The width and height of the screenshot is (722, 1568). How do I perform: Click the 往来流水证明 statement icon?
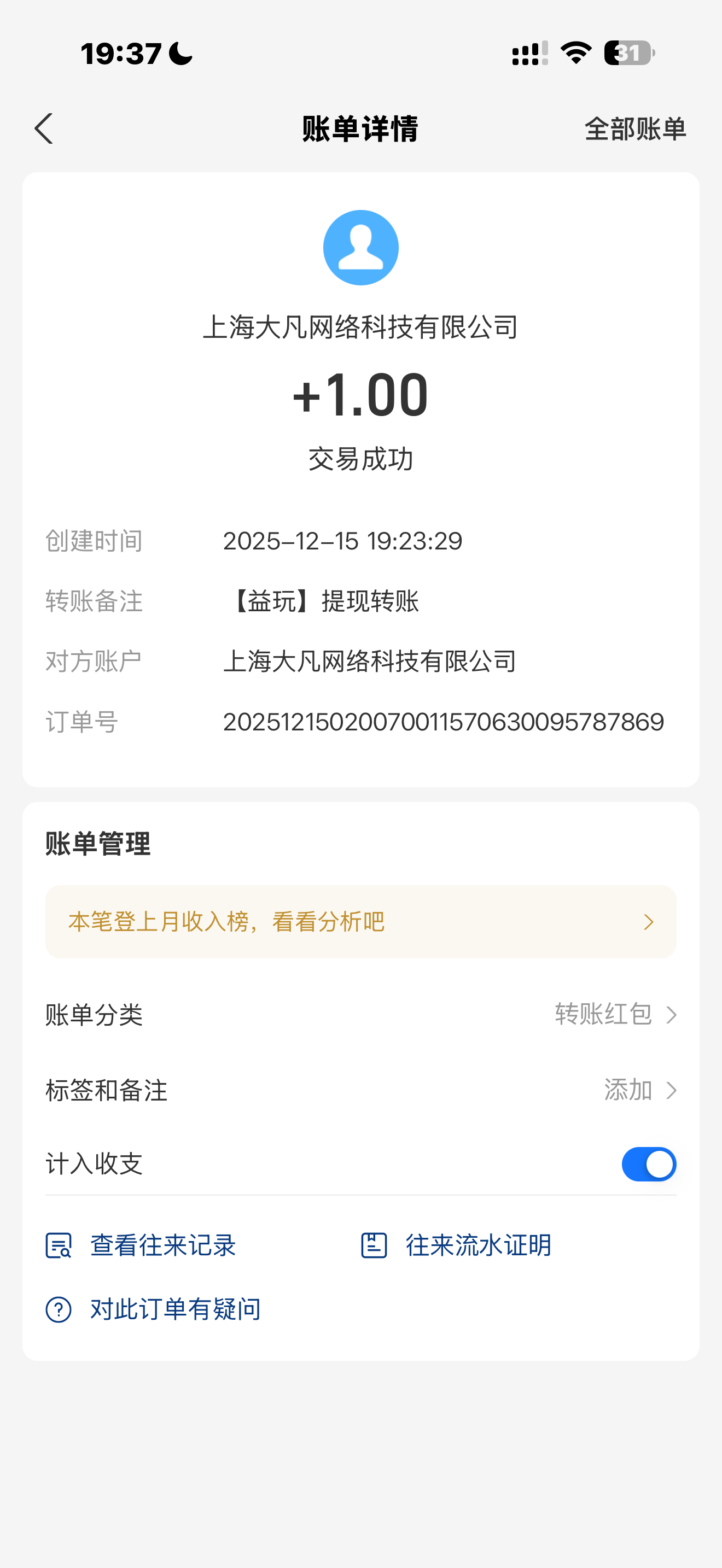374,1245
